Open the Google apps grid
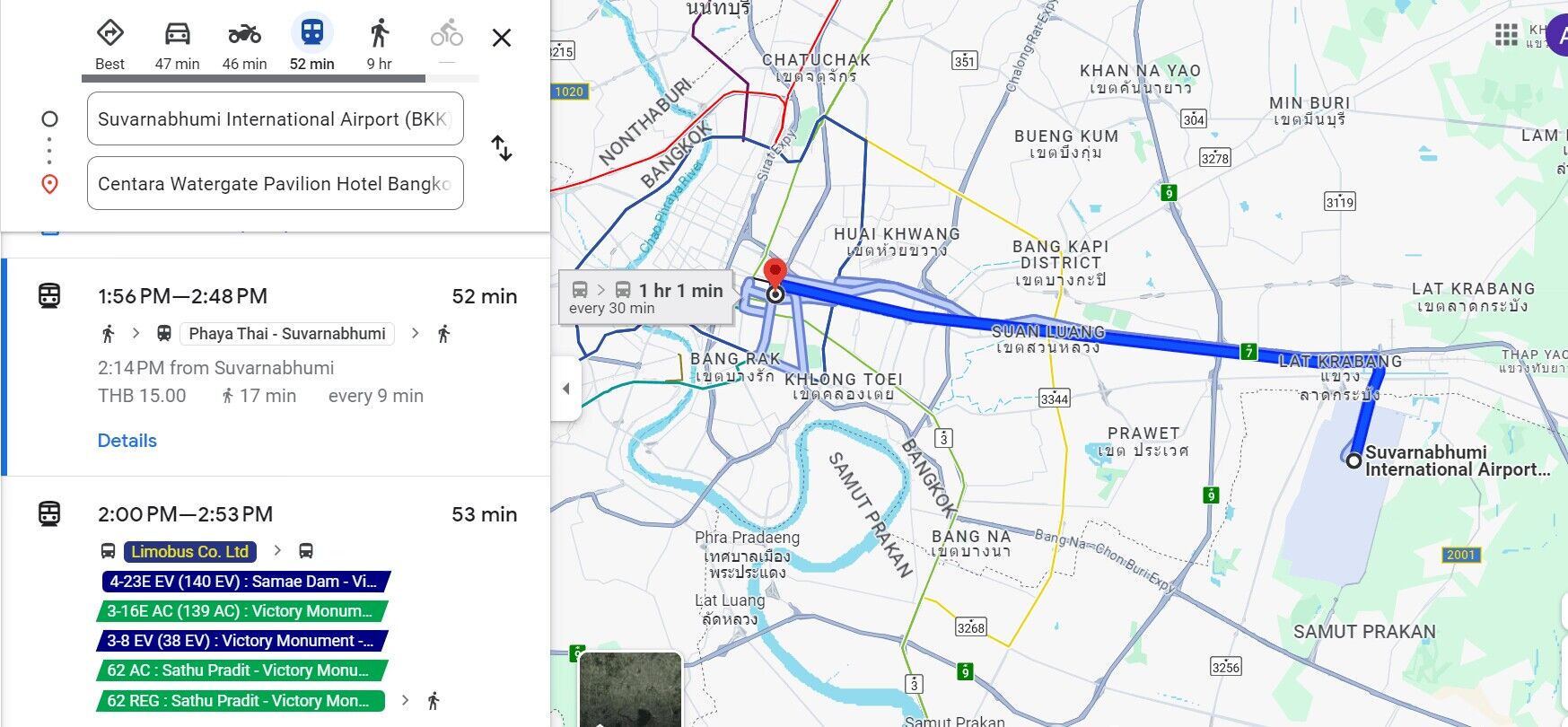The image size is (1568, 727). (1506, 35)
